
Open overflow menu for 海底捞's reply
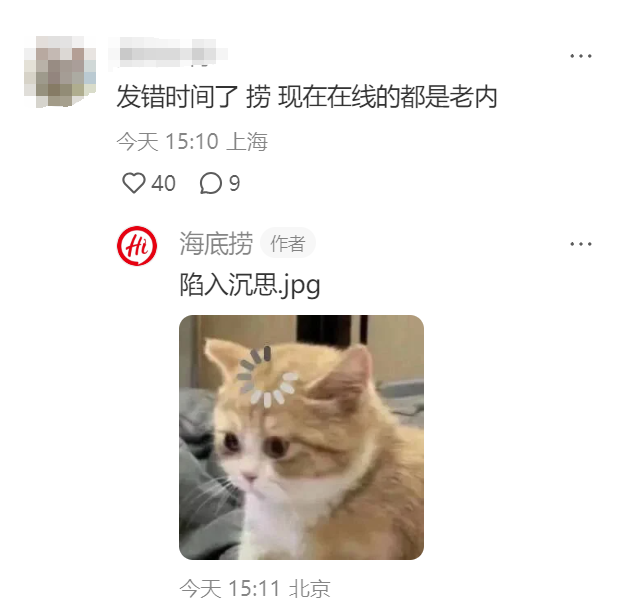pos(581,243)
